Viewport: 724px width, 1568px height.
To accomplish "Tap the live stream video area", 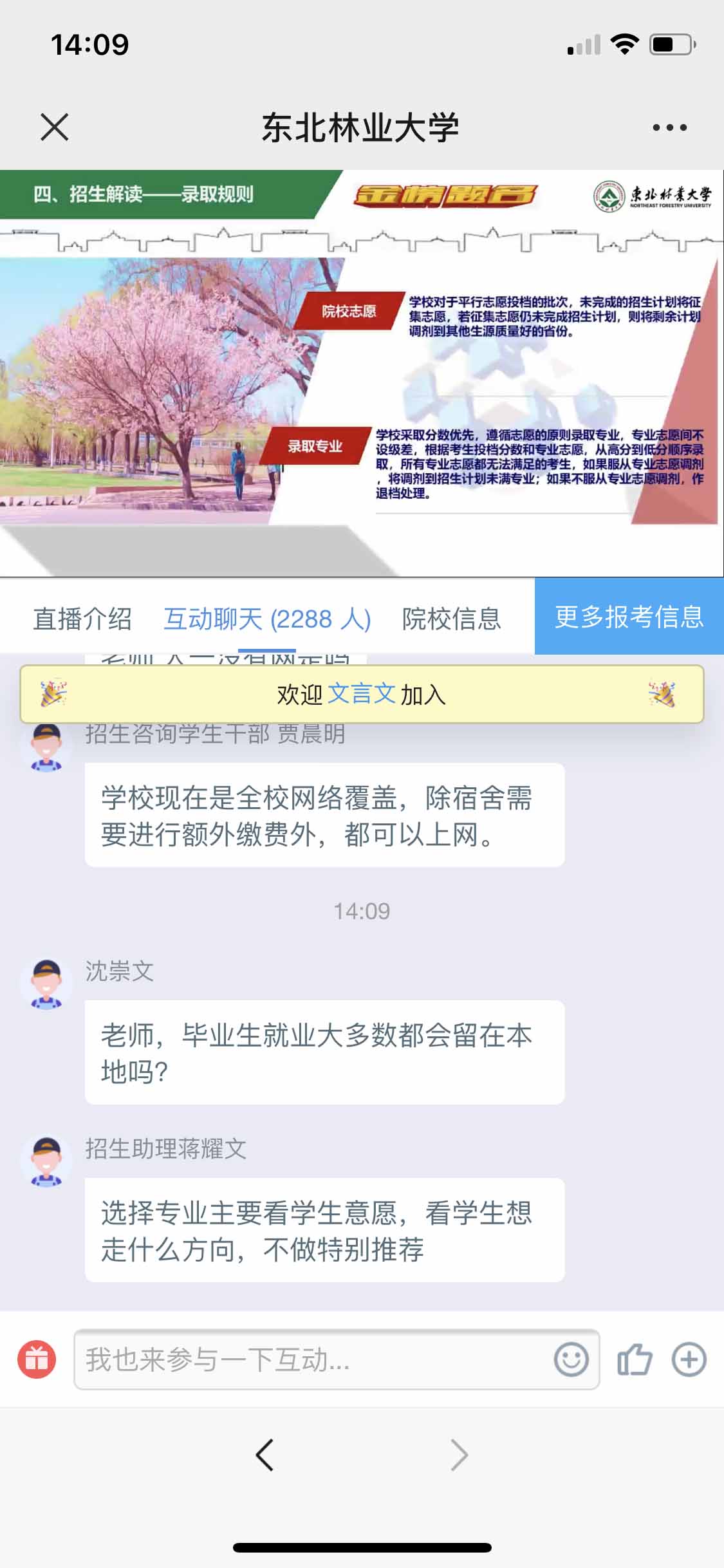I will tap(362, 373).
